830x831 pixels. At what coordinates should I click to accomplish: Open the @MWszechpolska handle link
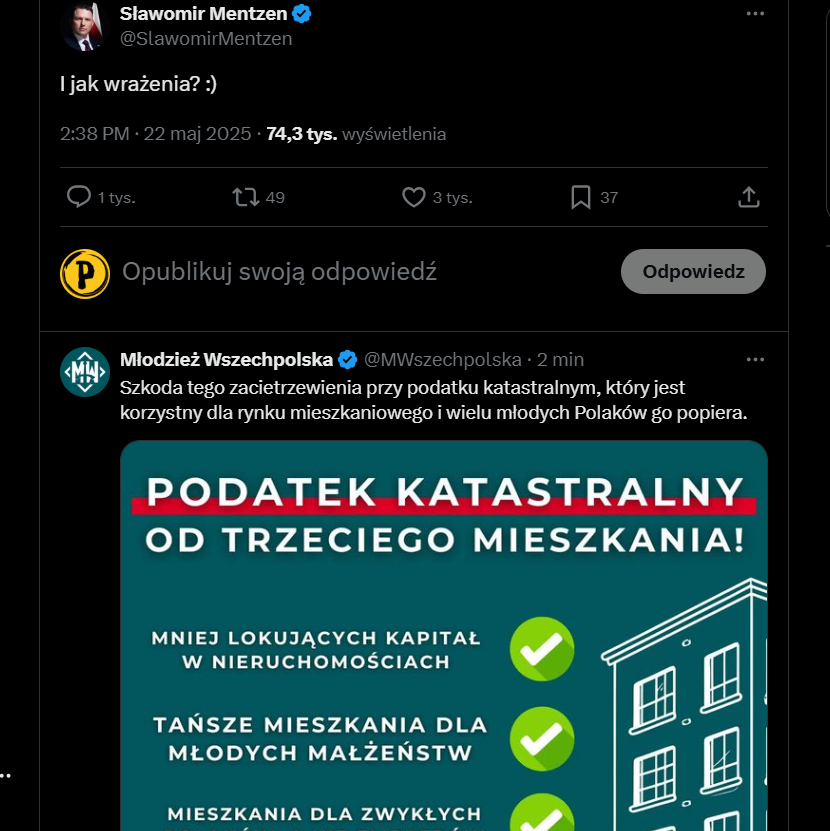point(442,359)
